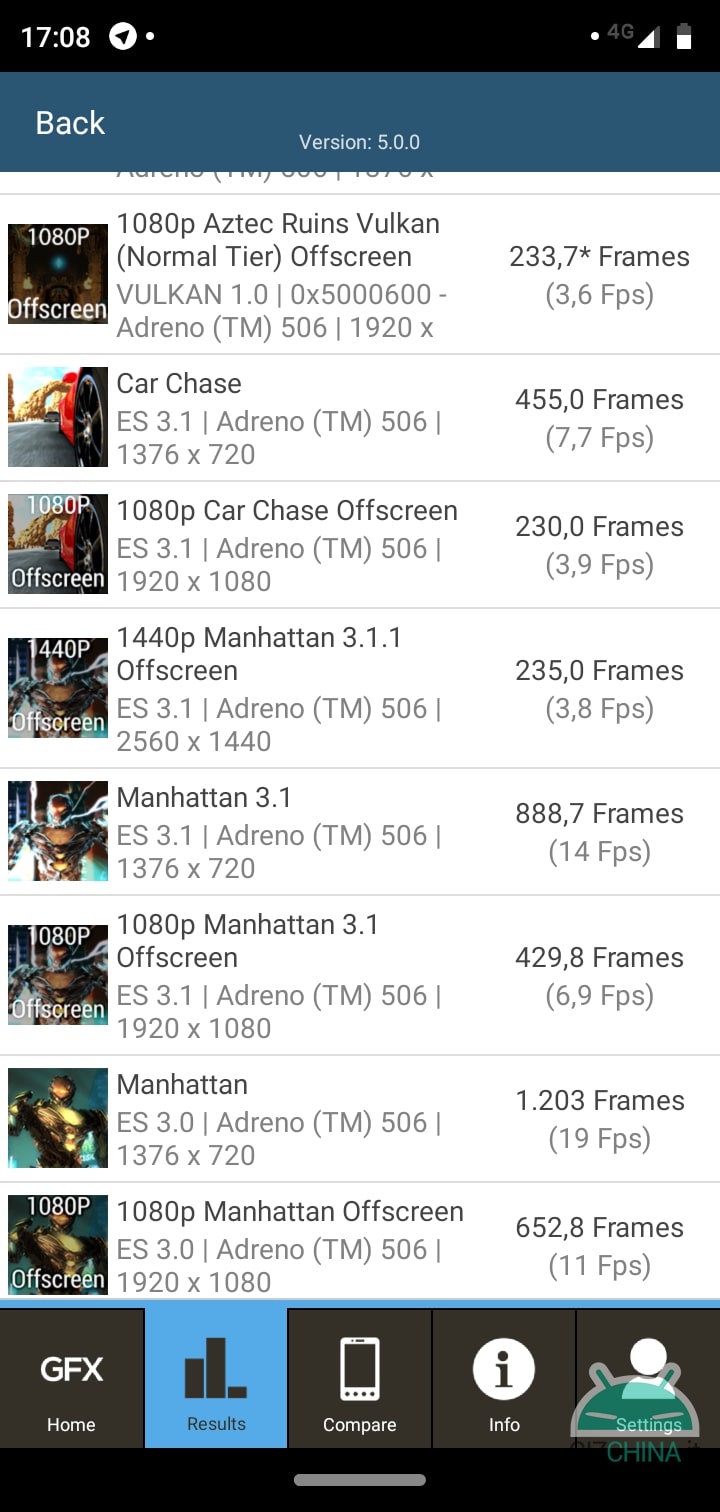This screenshot has height=1512, width=720.
Task: Open the 1080p Aztec Ruins Vulkan Offscreen result
Action: pyautogui.click(x=360, y=274)
